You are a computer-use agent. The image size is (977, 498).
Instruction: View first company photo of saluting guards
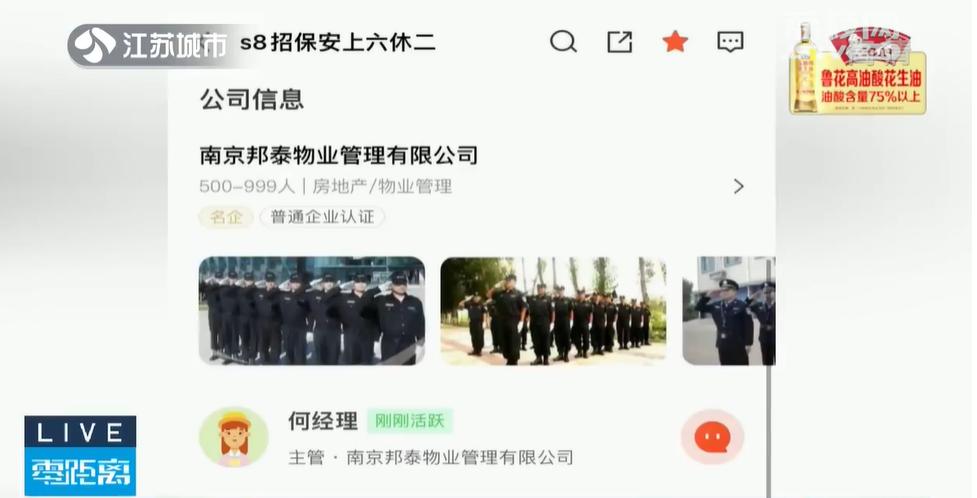pos(311,310)
